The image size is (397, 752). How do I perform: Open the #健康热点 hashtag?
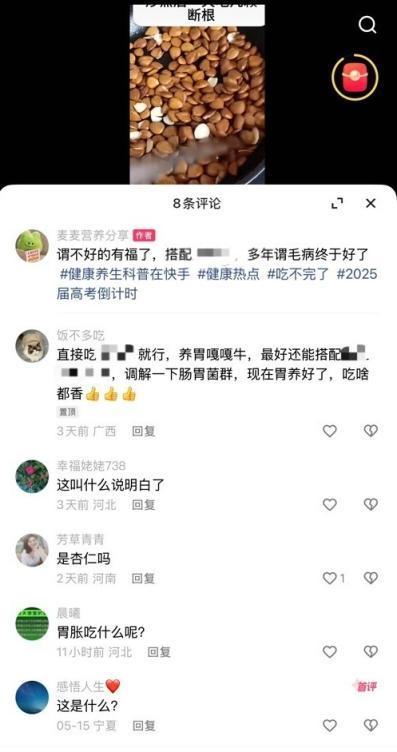(229, 274)
